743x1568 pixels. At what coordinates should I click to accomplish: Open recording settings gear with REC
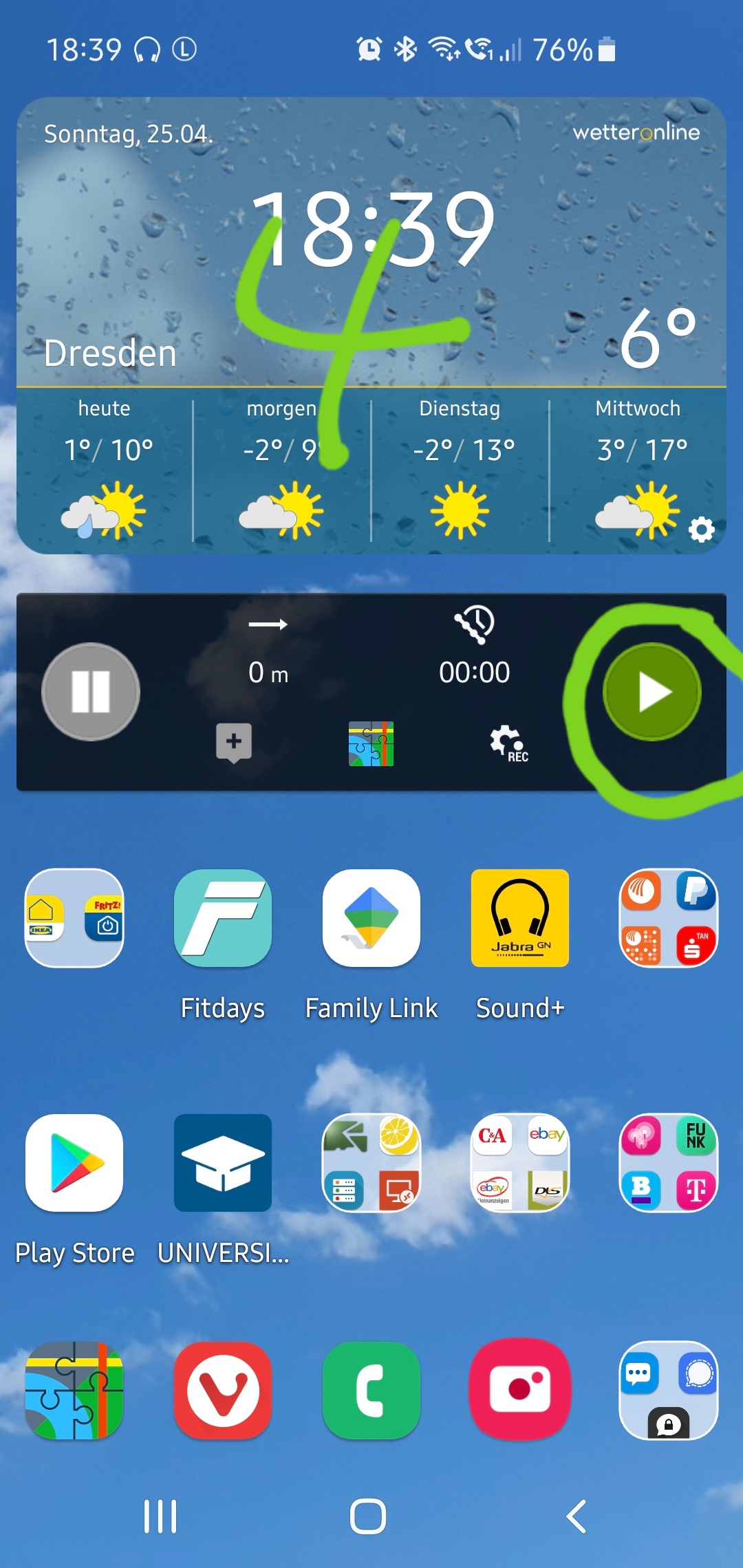click(508, 743)
